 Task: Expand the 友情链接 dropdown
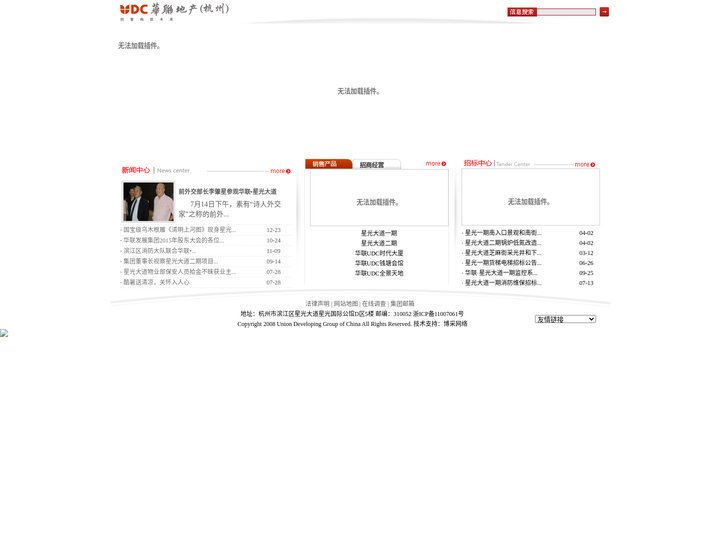[565, 319]
